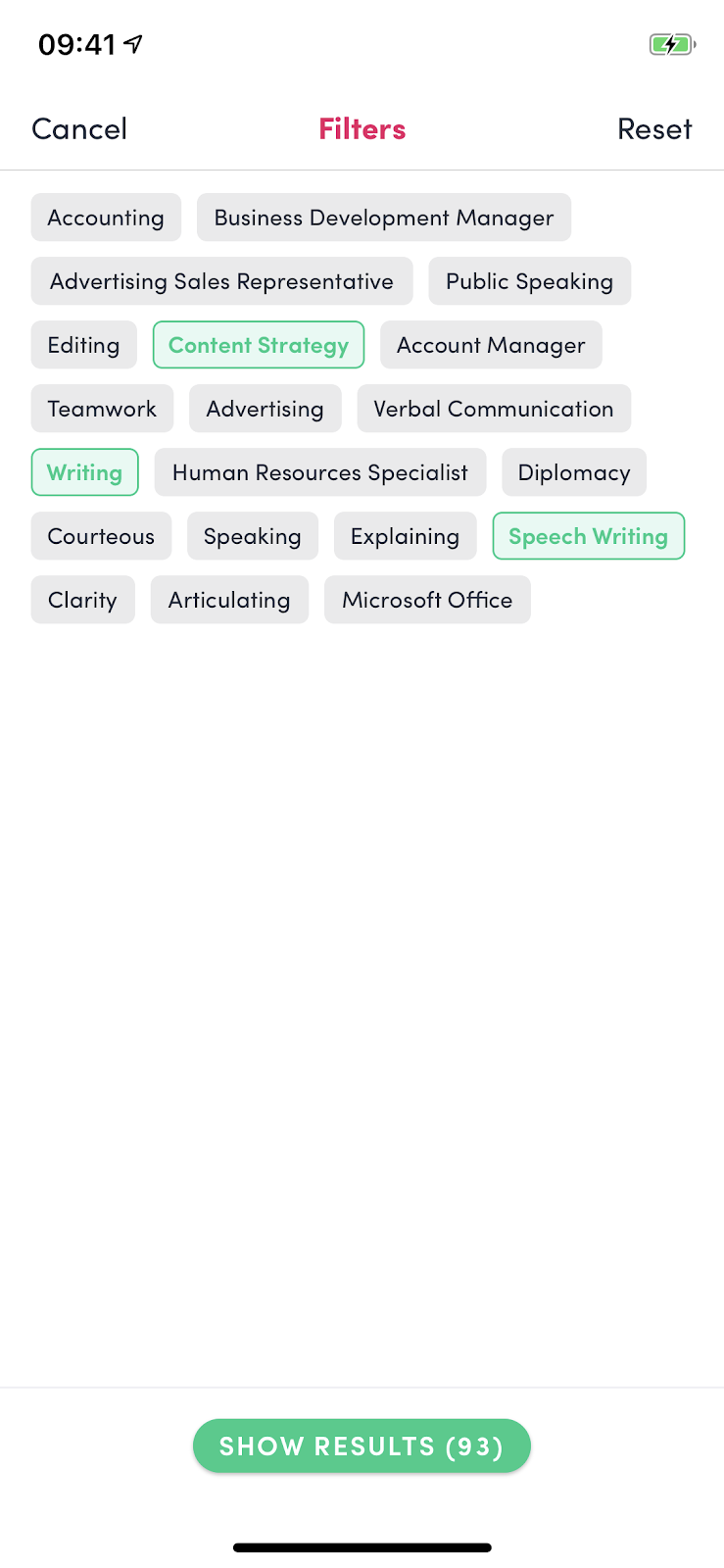Add Business Development Manager filter
This screenshot has width=724, height=1568.
pyautogui.click(x=384, y=218)
